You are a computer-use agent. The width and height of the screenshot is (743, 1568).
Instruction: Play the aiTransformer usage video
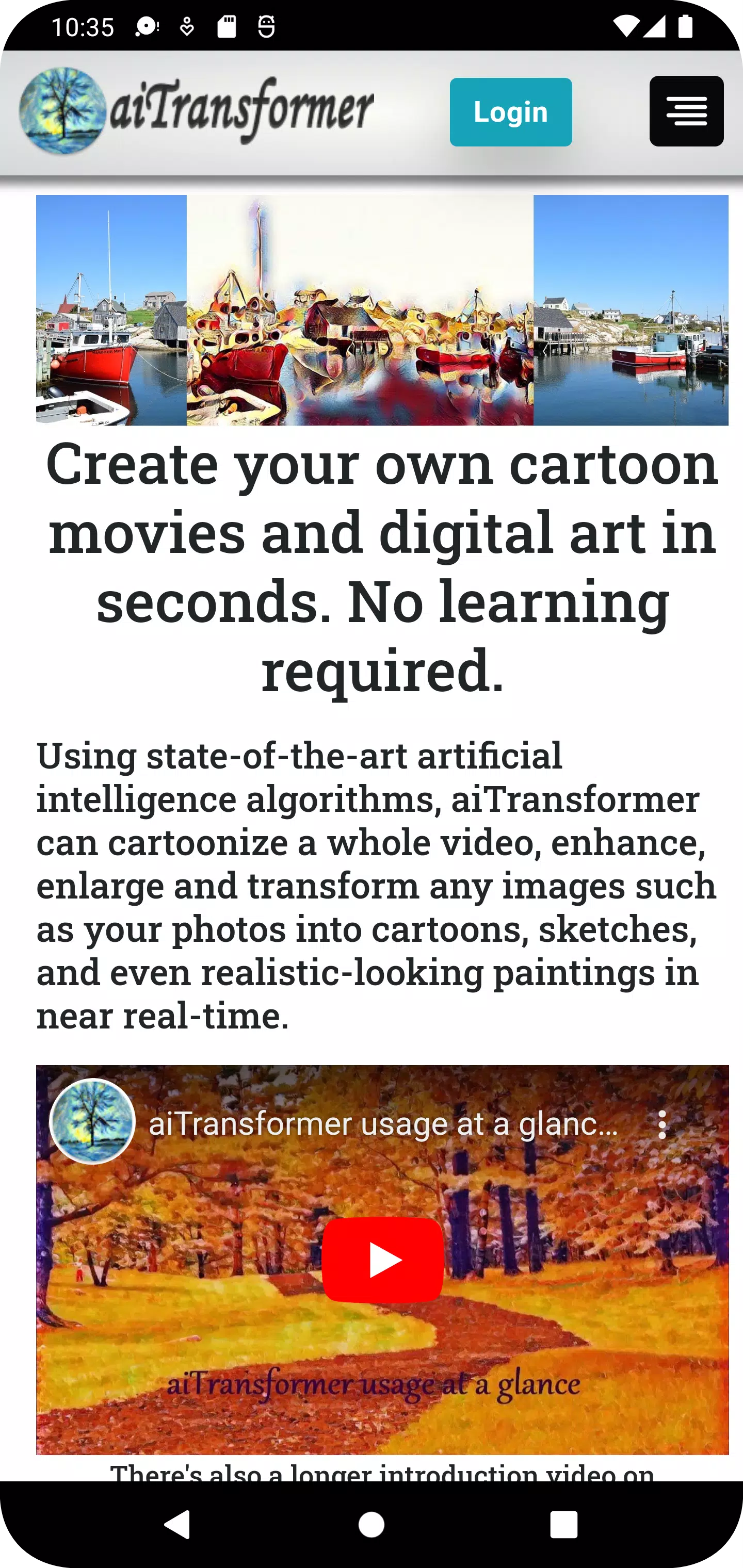click(x=382, y=1260)
